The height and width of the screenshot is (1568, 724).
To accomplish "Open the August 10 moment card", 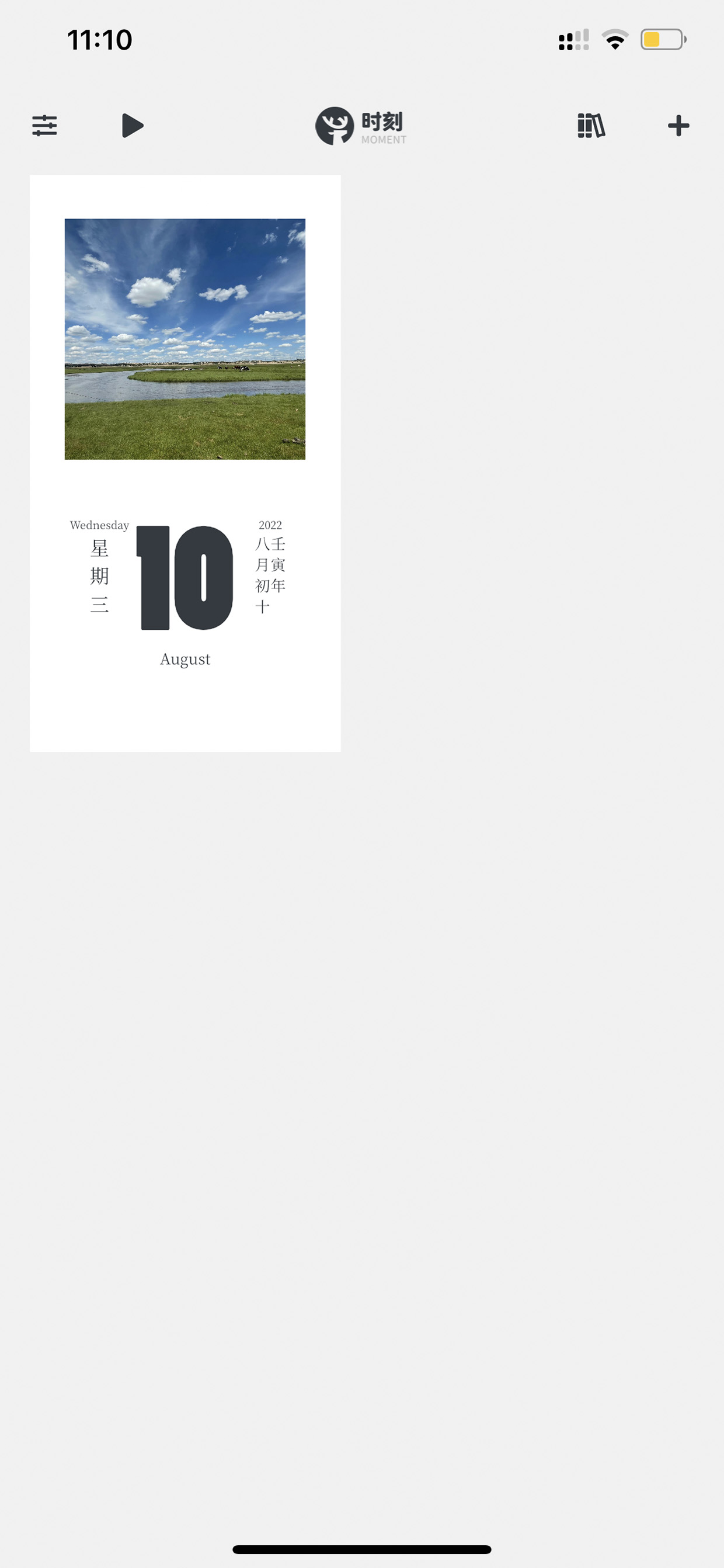I will (x=185, y=463).
